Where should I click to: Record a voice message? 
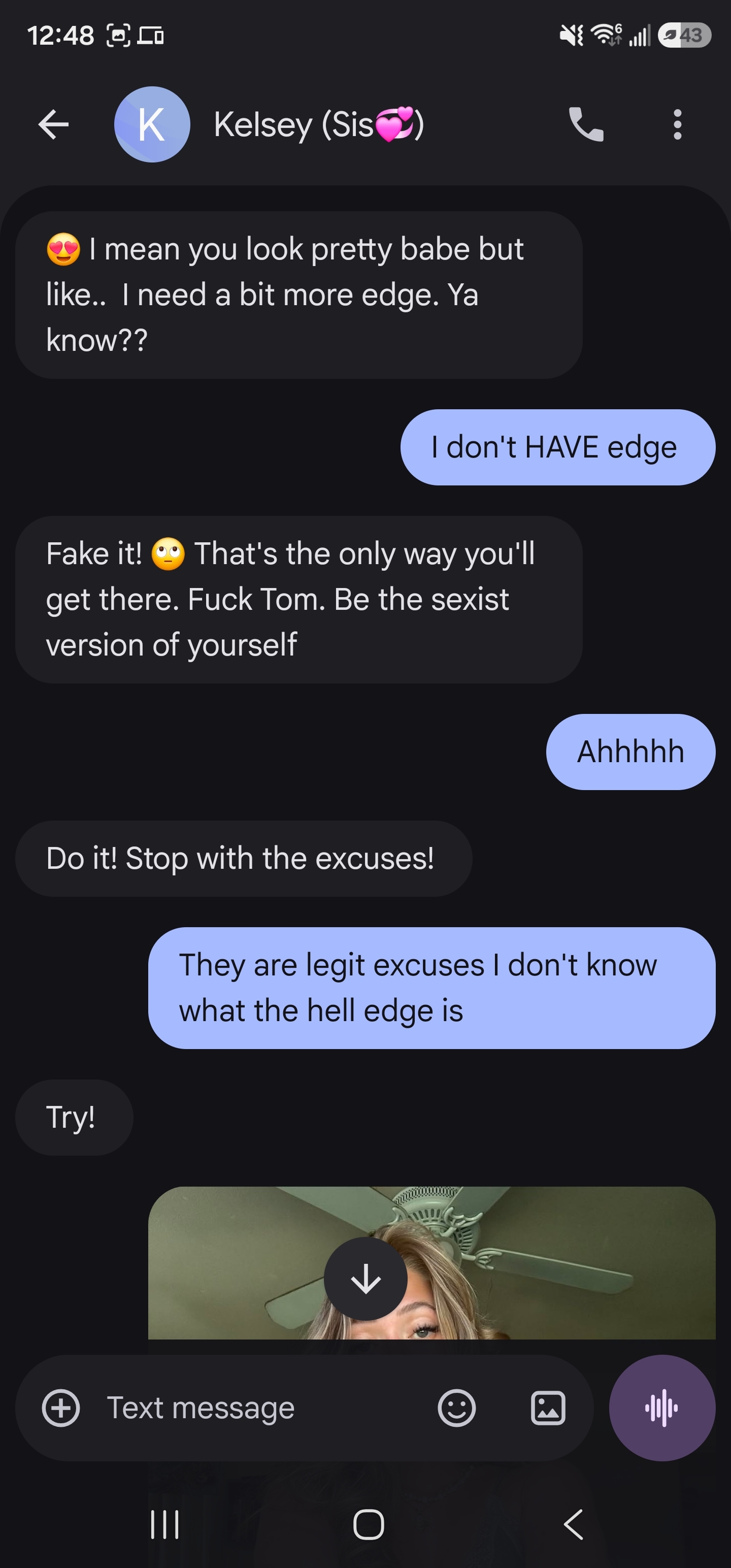click(x=662, y=1408)
